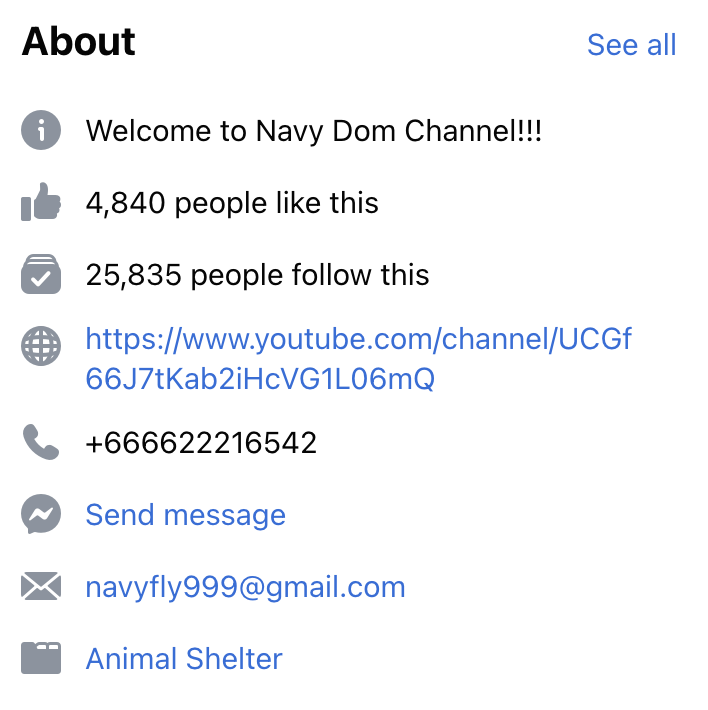Open See all in the About section
The width and height of the screenshot is (708, 710).
[x=631, y=45]
